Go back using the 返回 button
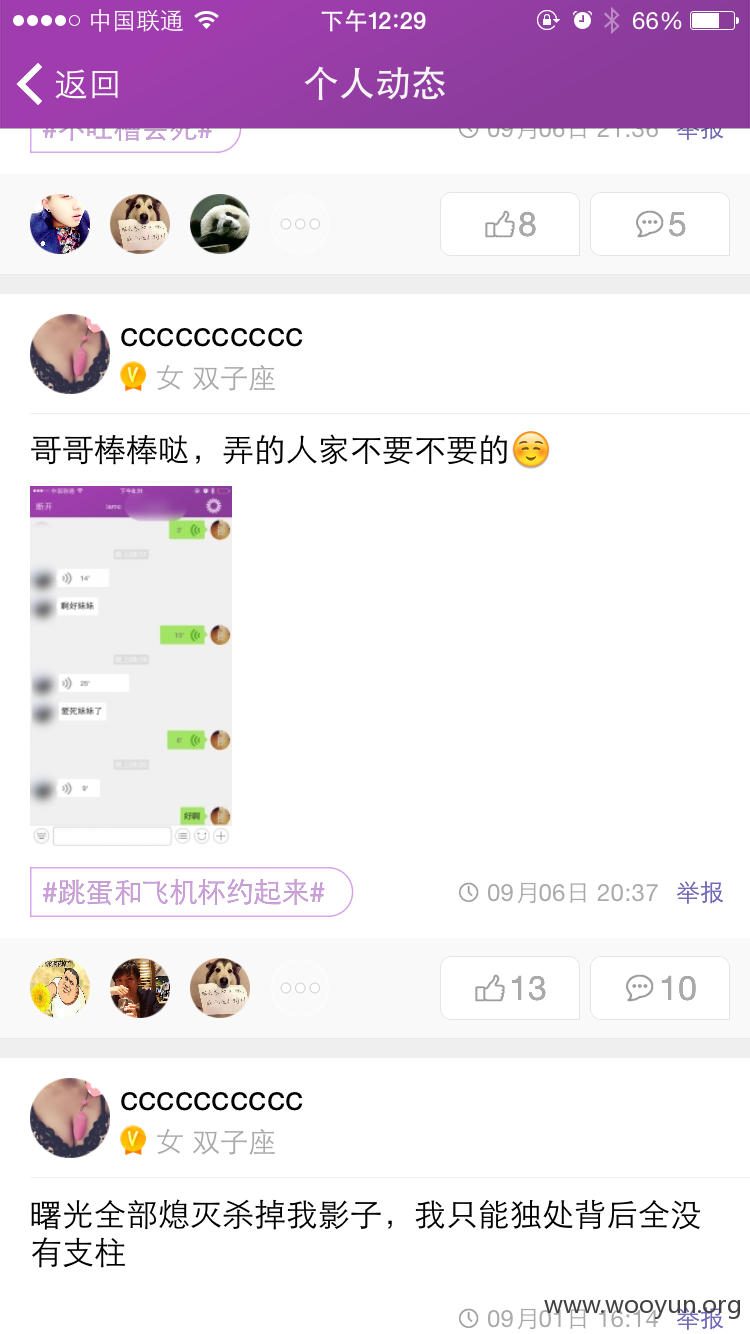The image size is (750, 1334). coord(68,84)
